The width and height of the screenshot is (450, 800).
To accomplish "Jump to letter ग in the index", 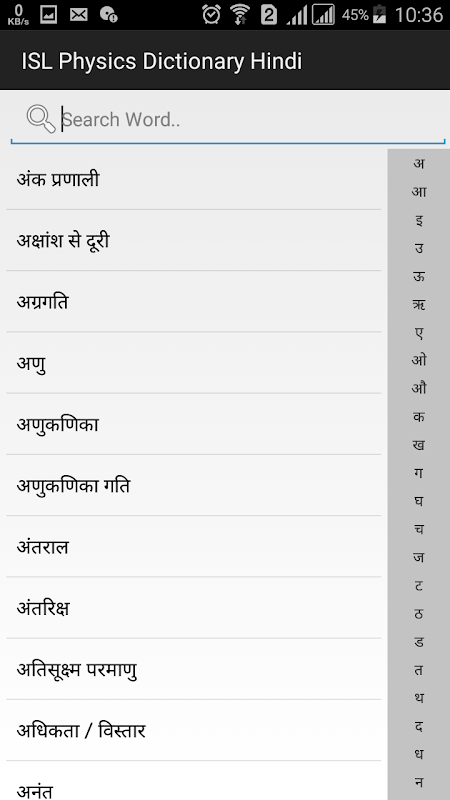I will [x=419, y=472].
